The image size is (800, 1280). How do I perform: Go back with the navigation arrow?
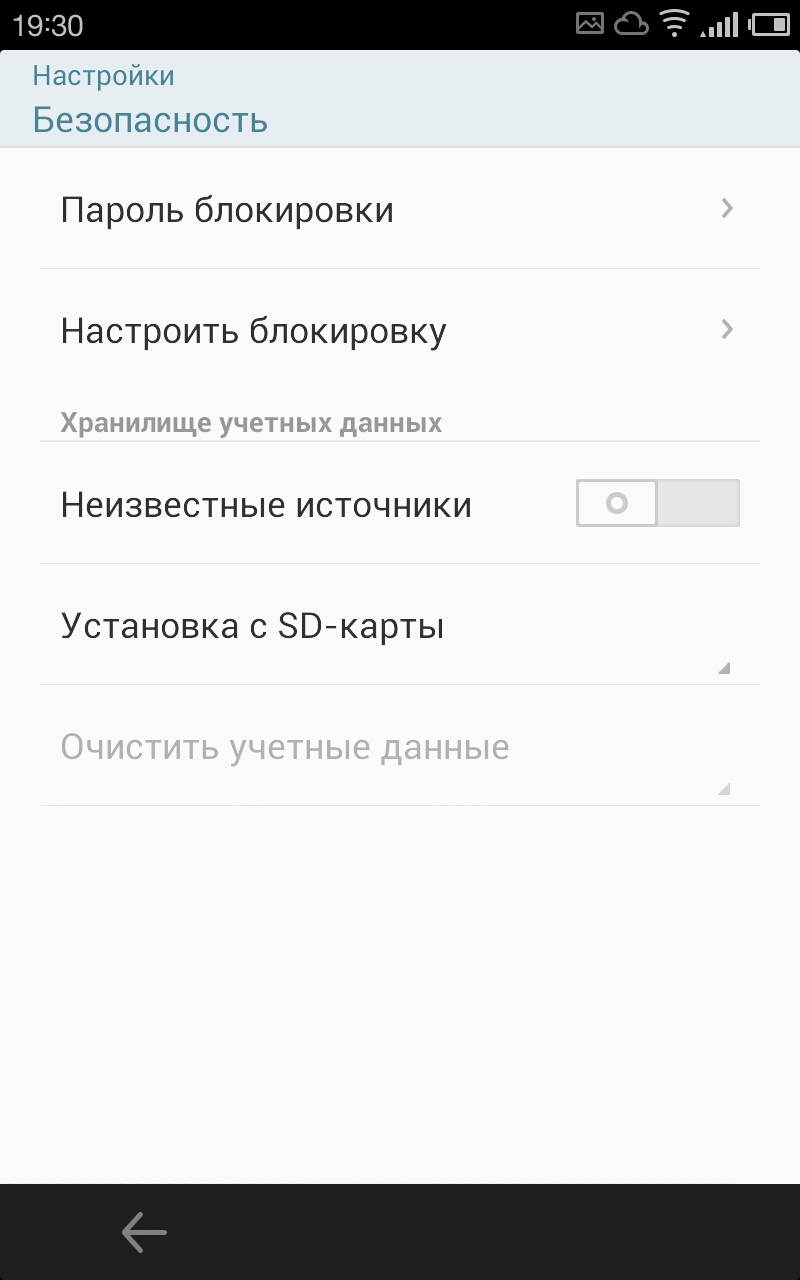point(144,1232)
